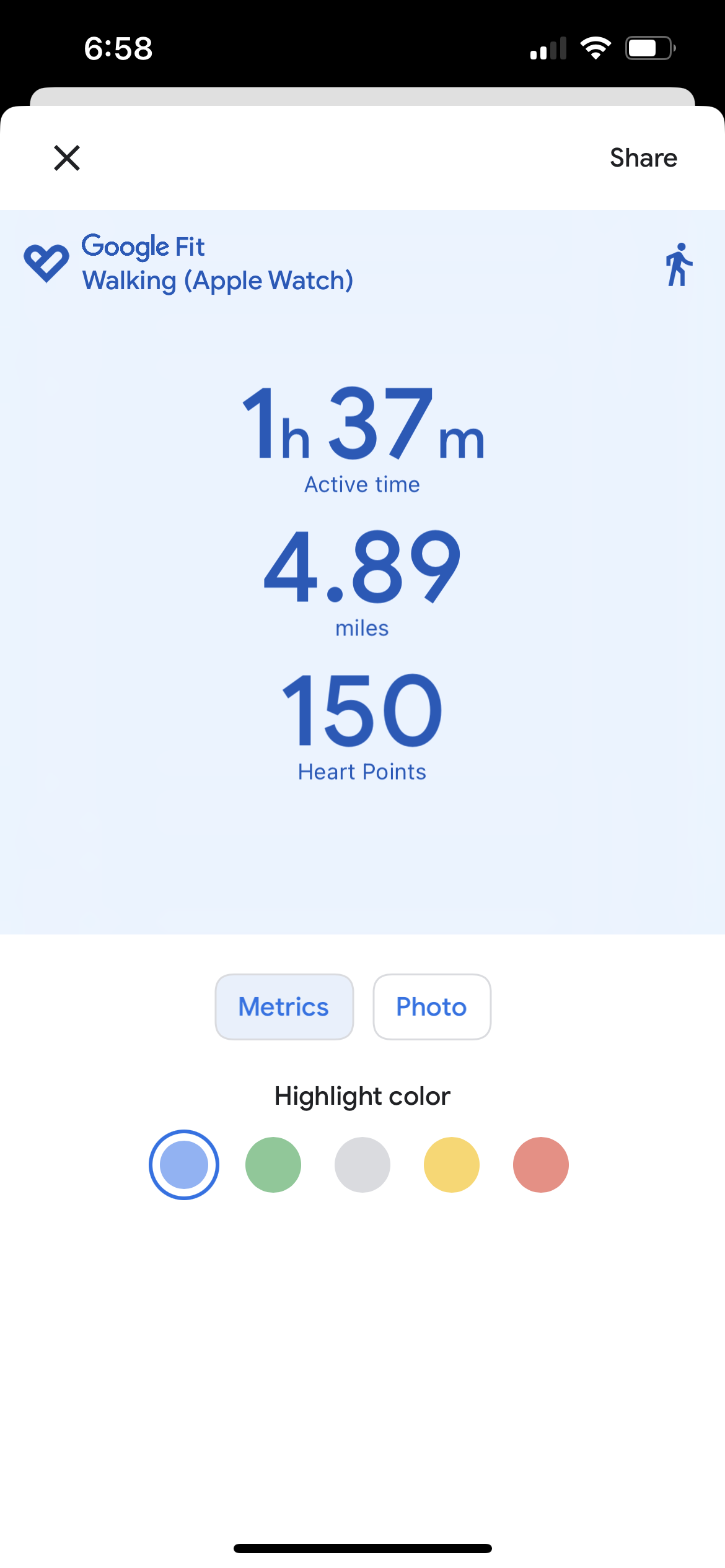Choose the green highlight color
The image size is (725, 1568).
point(273,1164)
